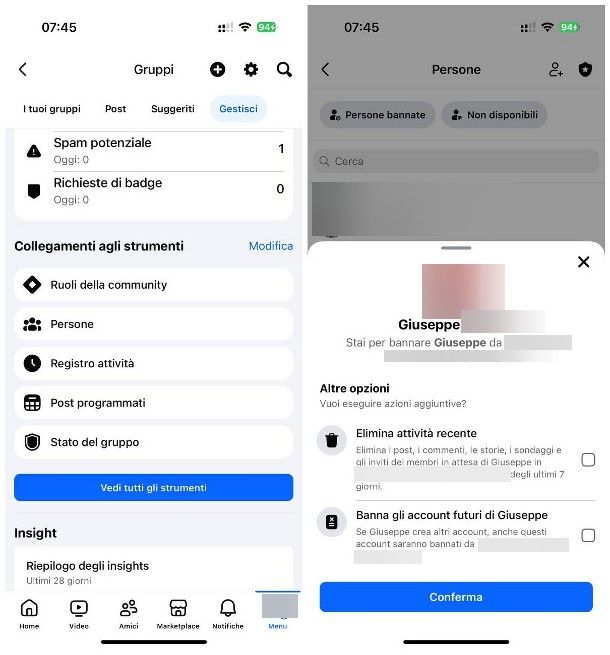The width and height of the screenshot is (610, 655).
Task: Open group settings gear
Action: coord(251,70)
